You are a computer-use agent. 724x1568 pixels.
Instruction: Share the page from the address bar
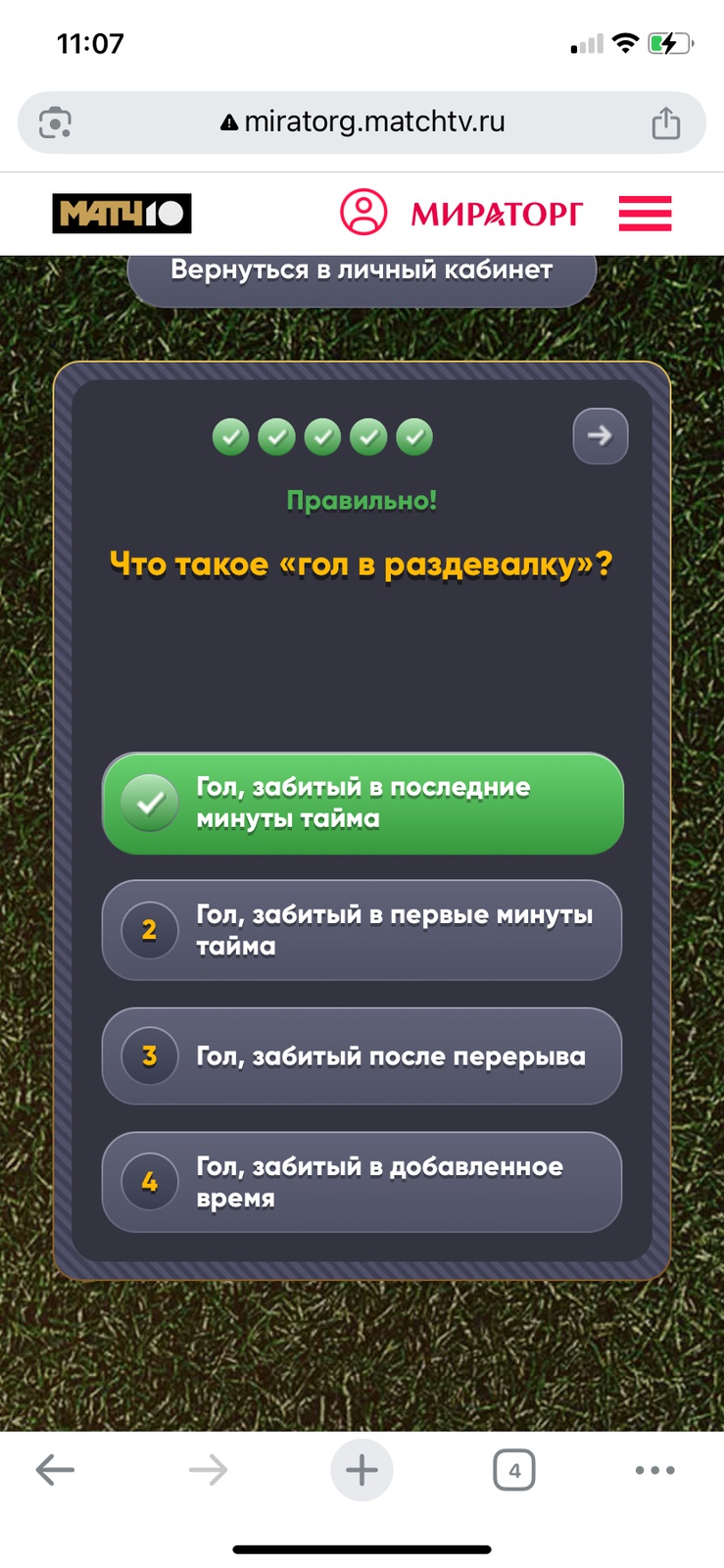click(666, 122)
